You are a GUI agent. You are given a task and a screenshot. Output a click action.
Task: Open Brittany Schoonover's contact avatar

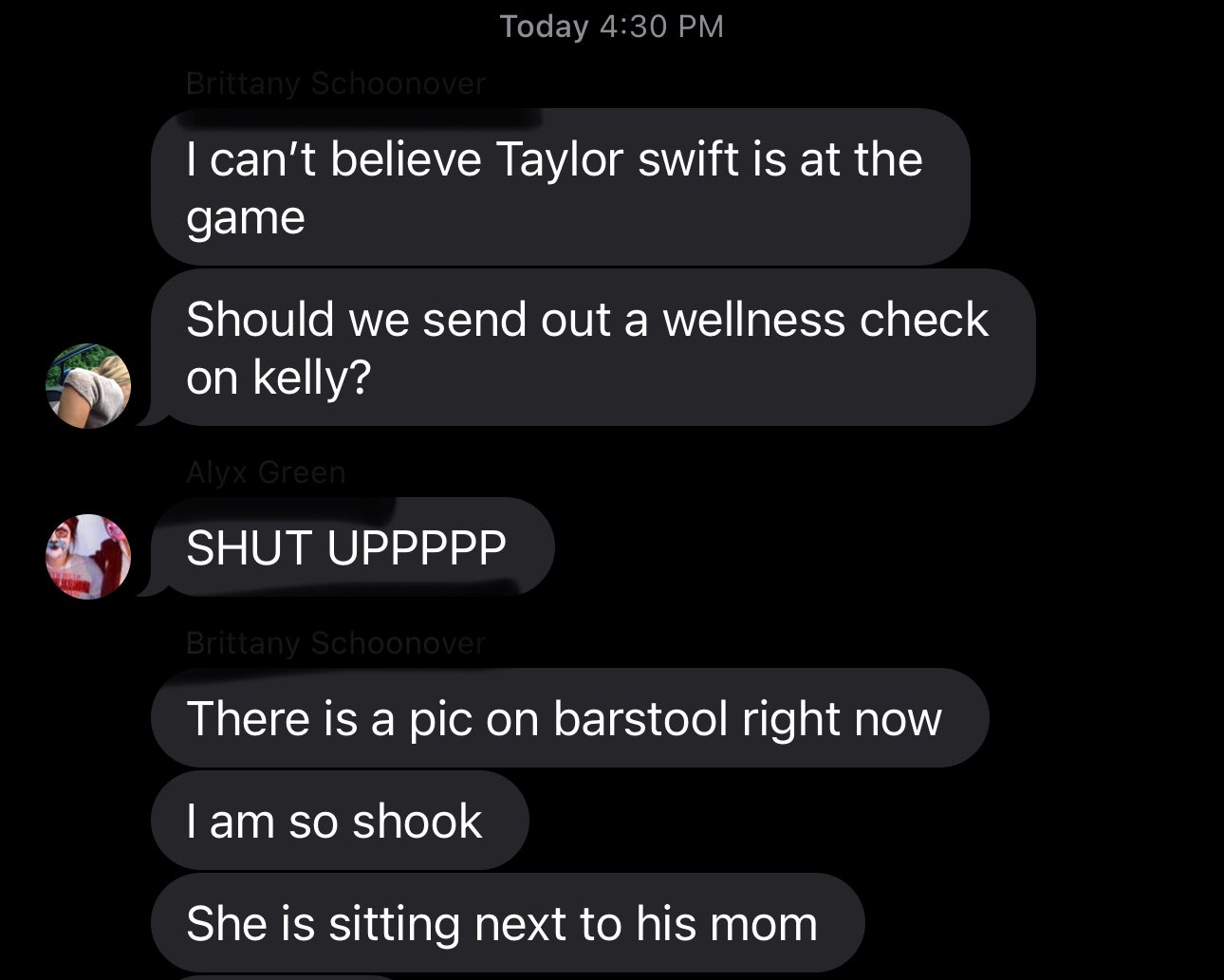click(x=88, y=386)
